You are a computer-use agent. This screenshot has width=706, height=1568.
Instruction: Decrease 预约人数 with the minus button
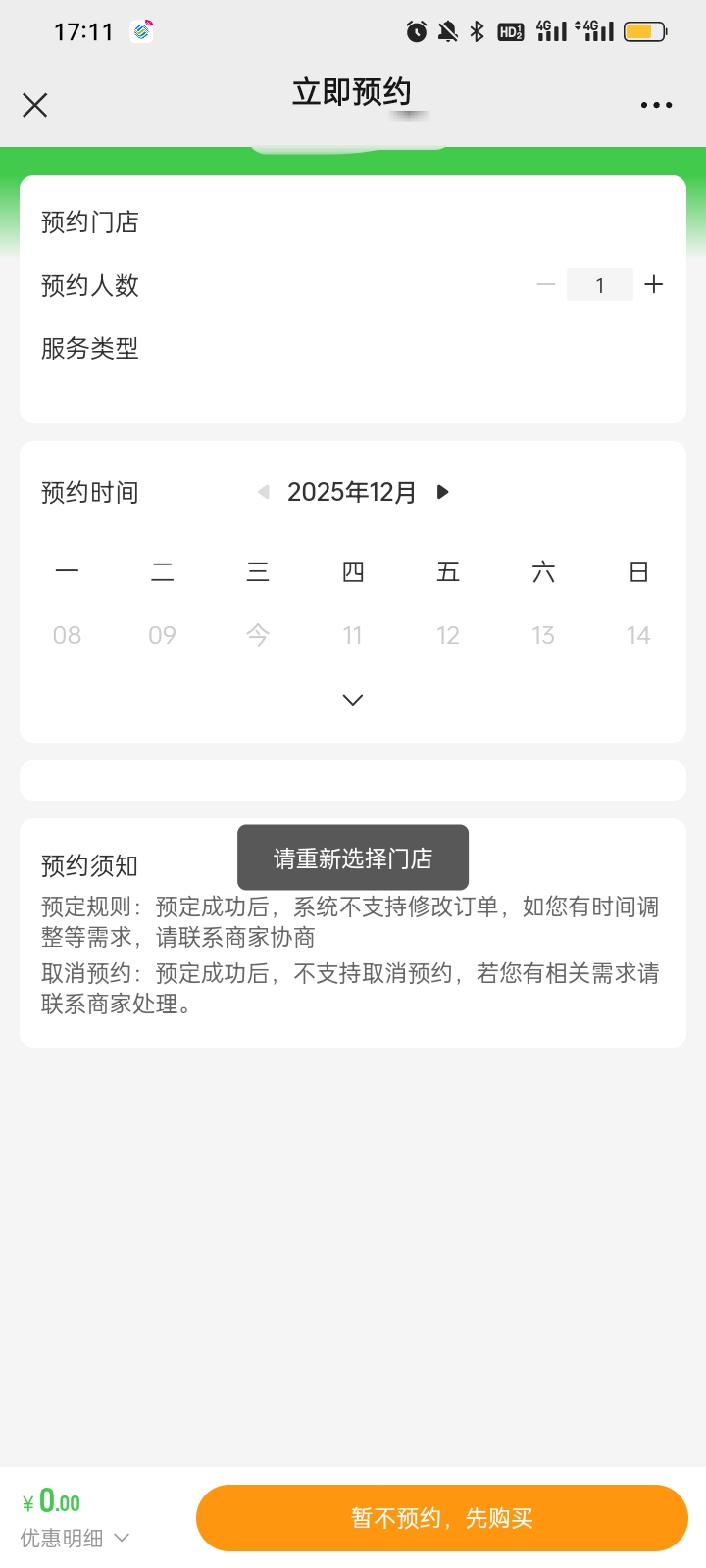(546, 285)
